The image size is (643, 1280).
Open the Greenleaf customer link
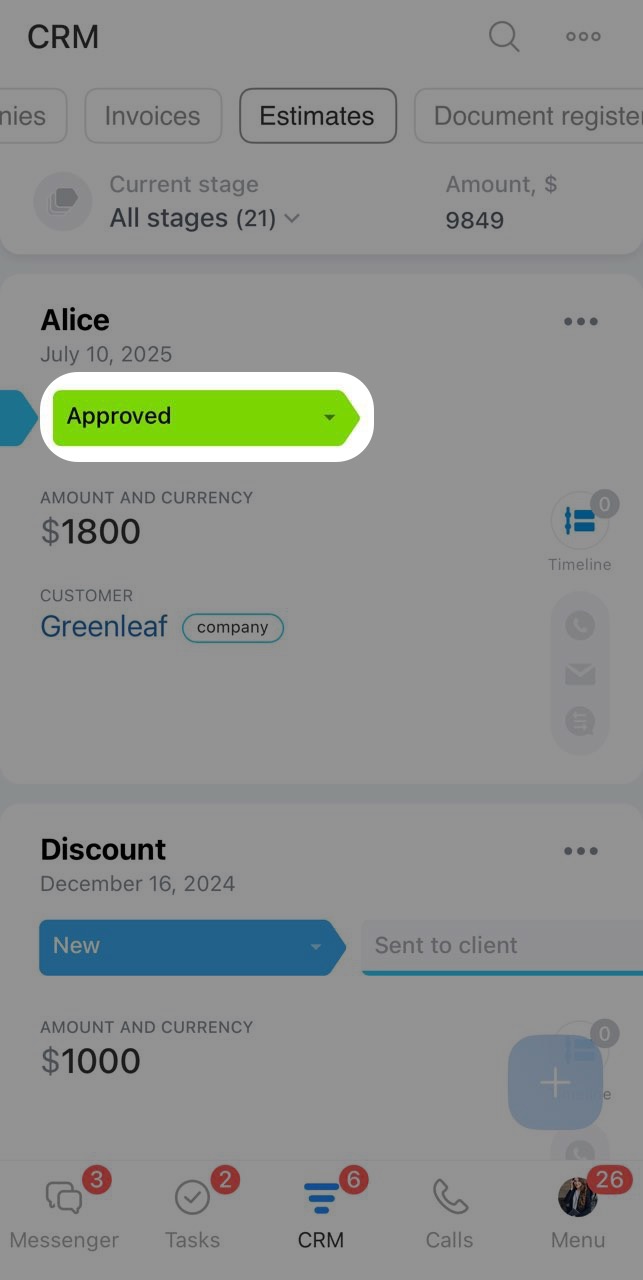(x=104, y=627)
